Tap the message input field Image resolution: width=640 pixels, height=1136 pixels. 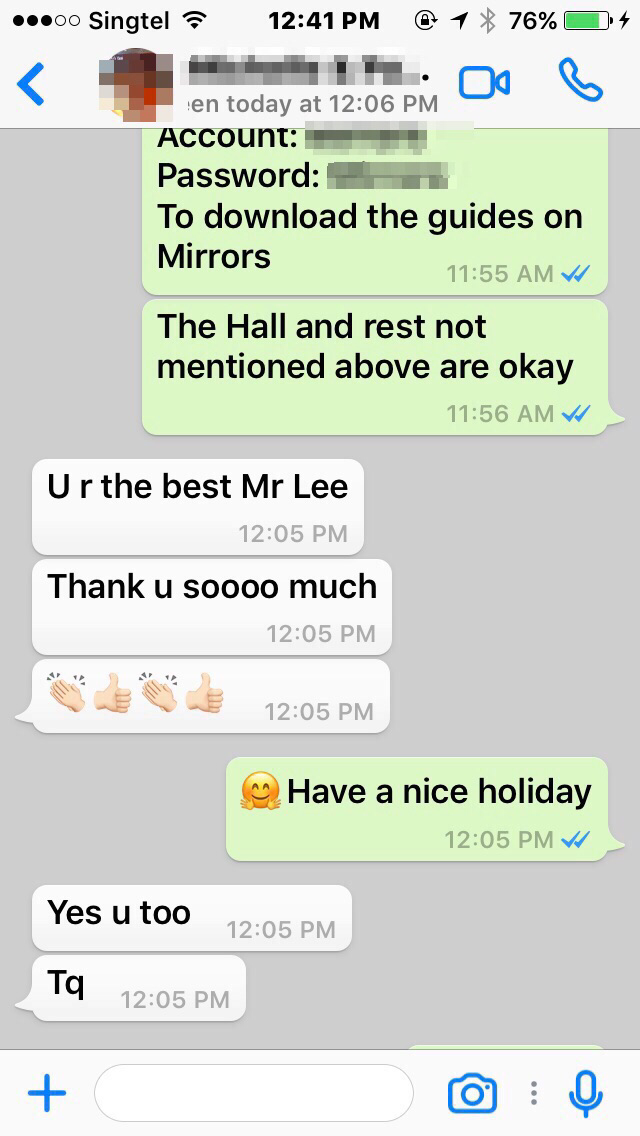pyautogui.click(x=253, y=1094)
